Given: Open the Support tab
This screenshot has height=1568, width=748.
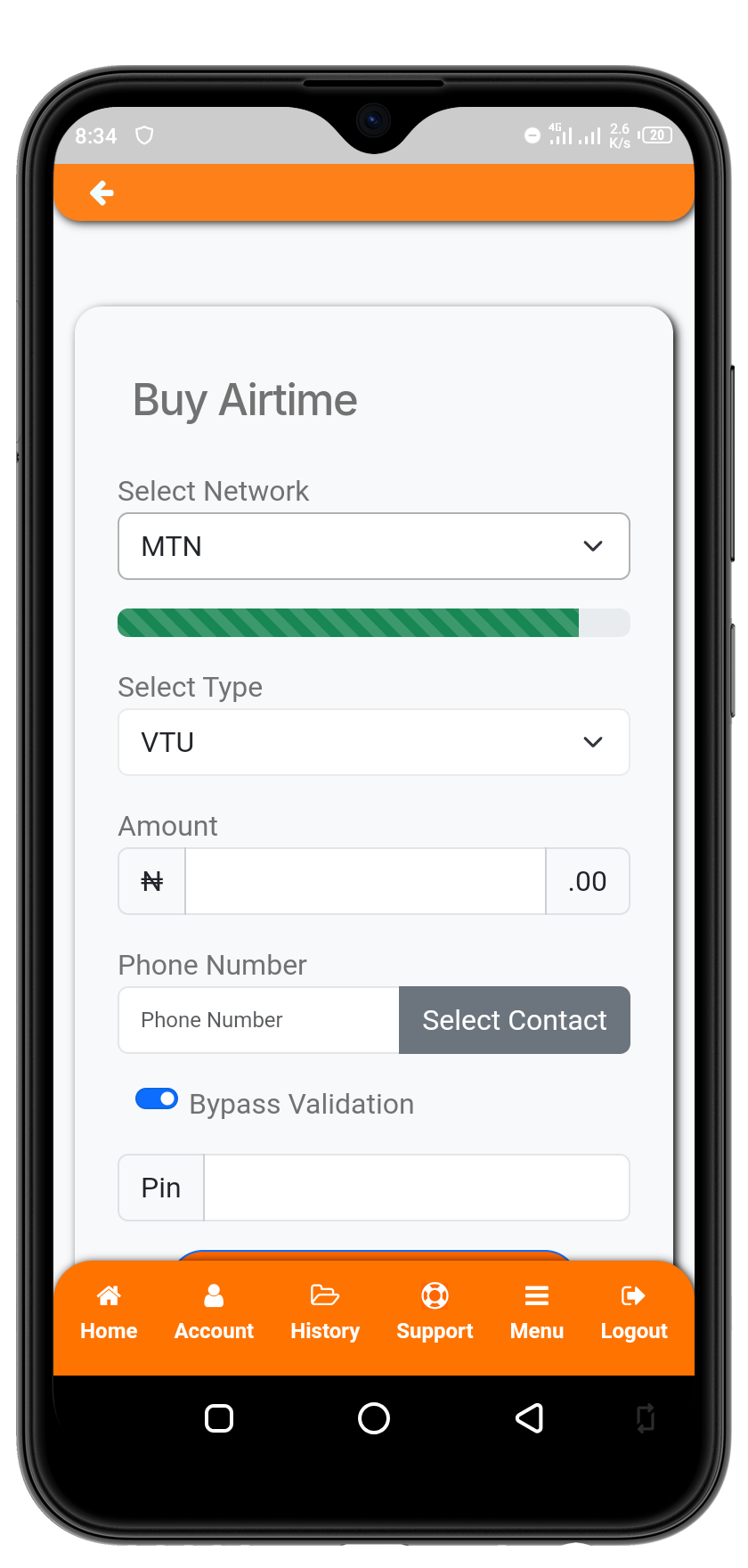Looking at the screenshot, I should pyautogui.click(x=435, y=1313).
